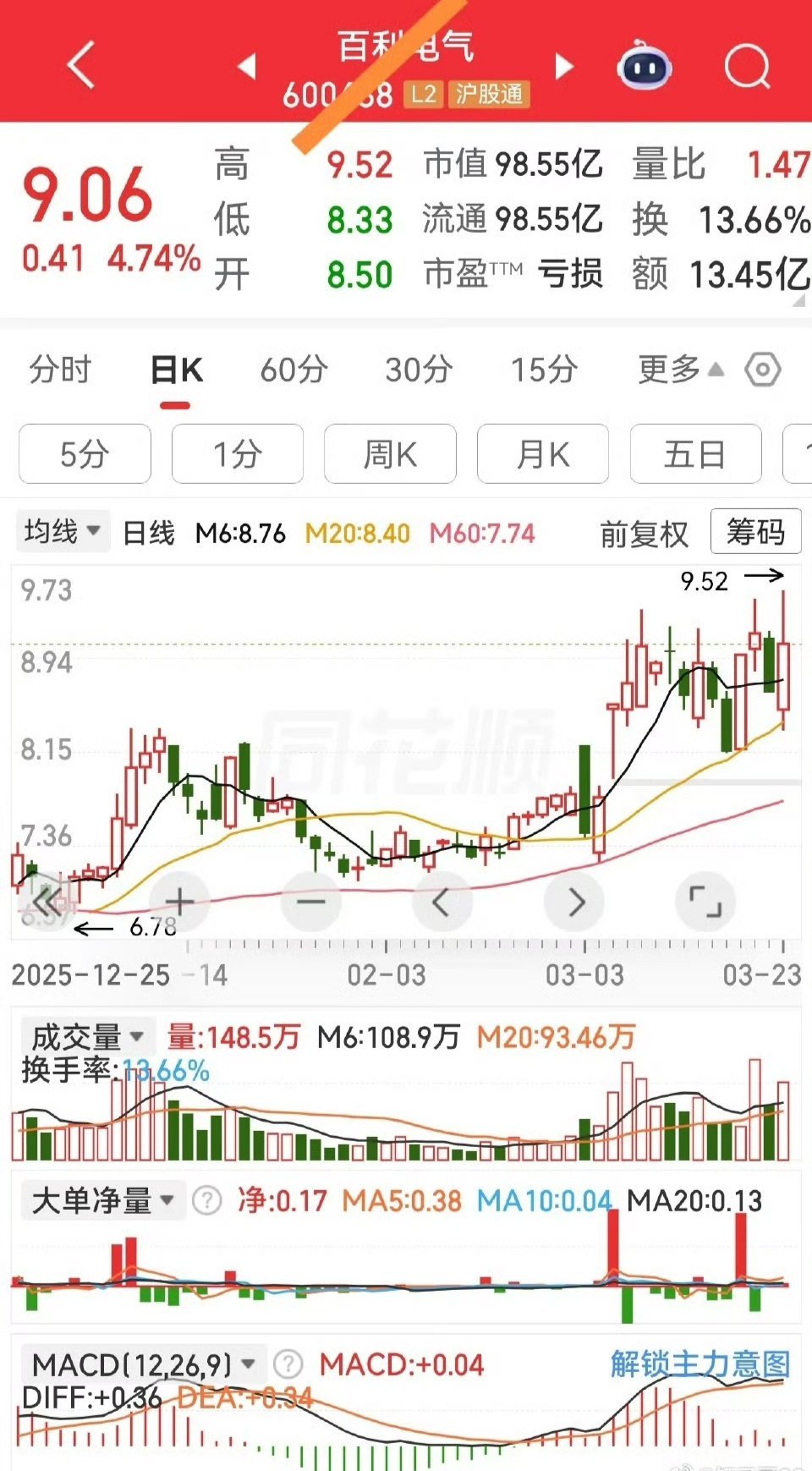Select the 月K monthly chart button

(542, 454)
